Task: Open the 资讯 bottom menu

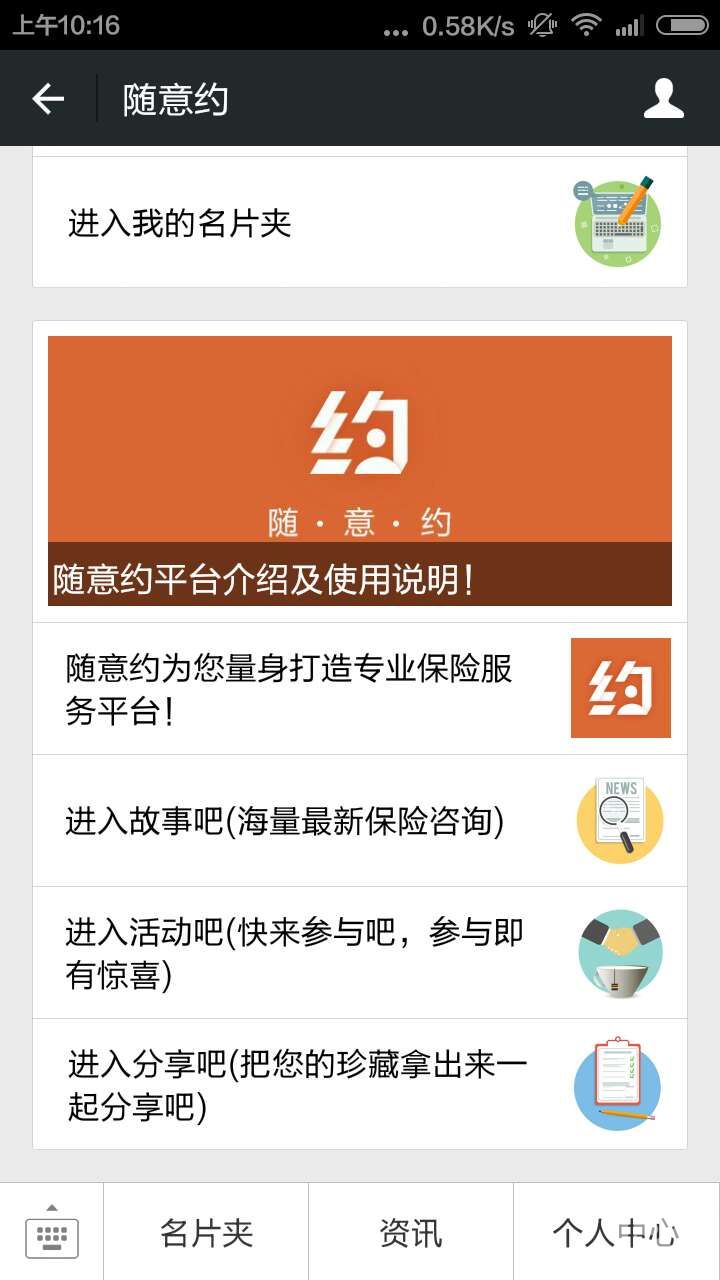Action: coord(411,1233)
